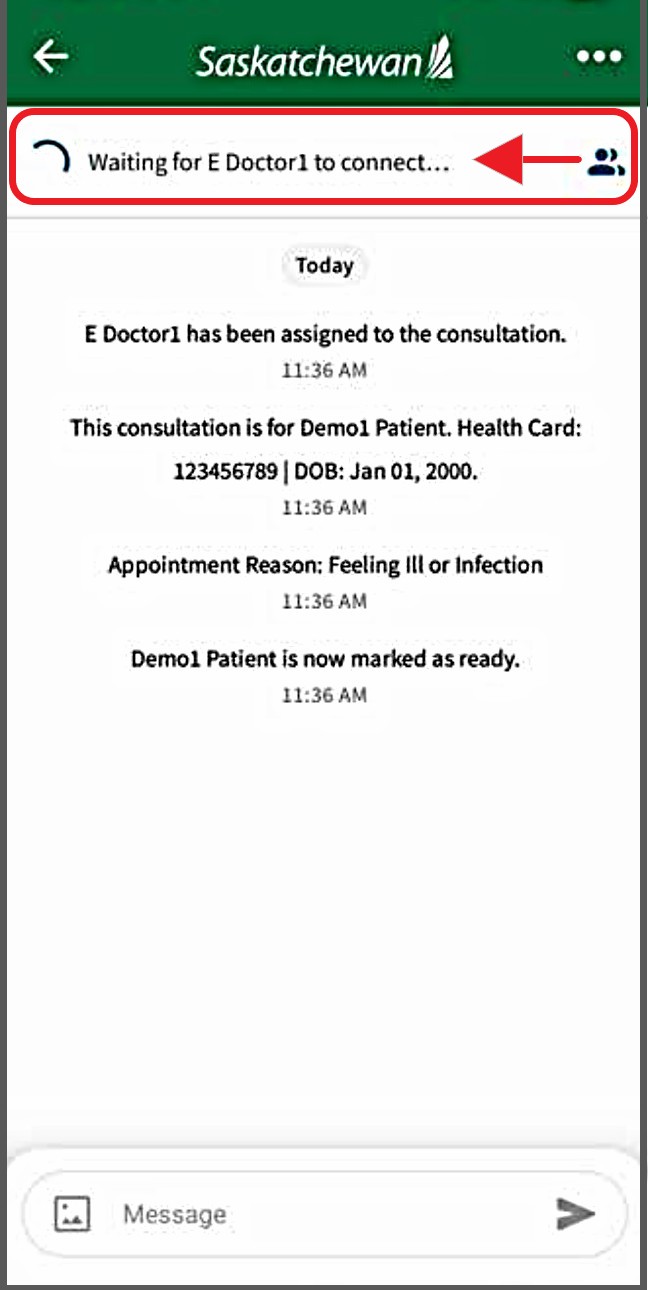Send the message
The image size is (648, 1290).
tap(575, 1214)
